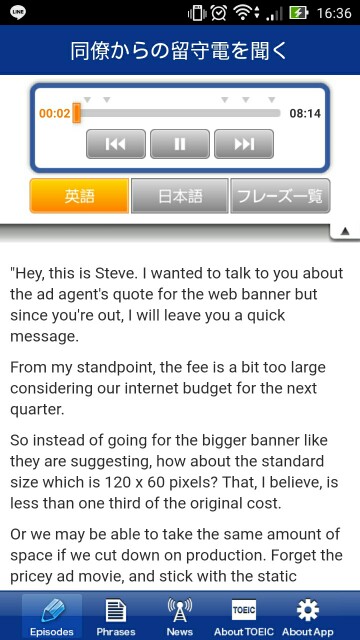Switch to the 日本語 tab
This screenshot has height=640, width=360.
coord(180,196)
